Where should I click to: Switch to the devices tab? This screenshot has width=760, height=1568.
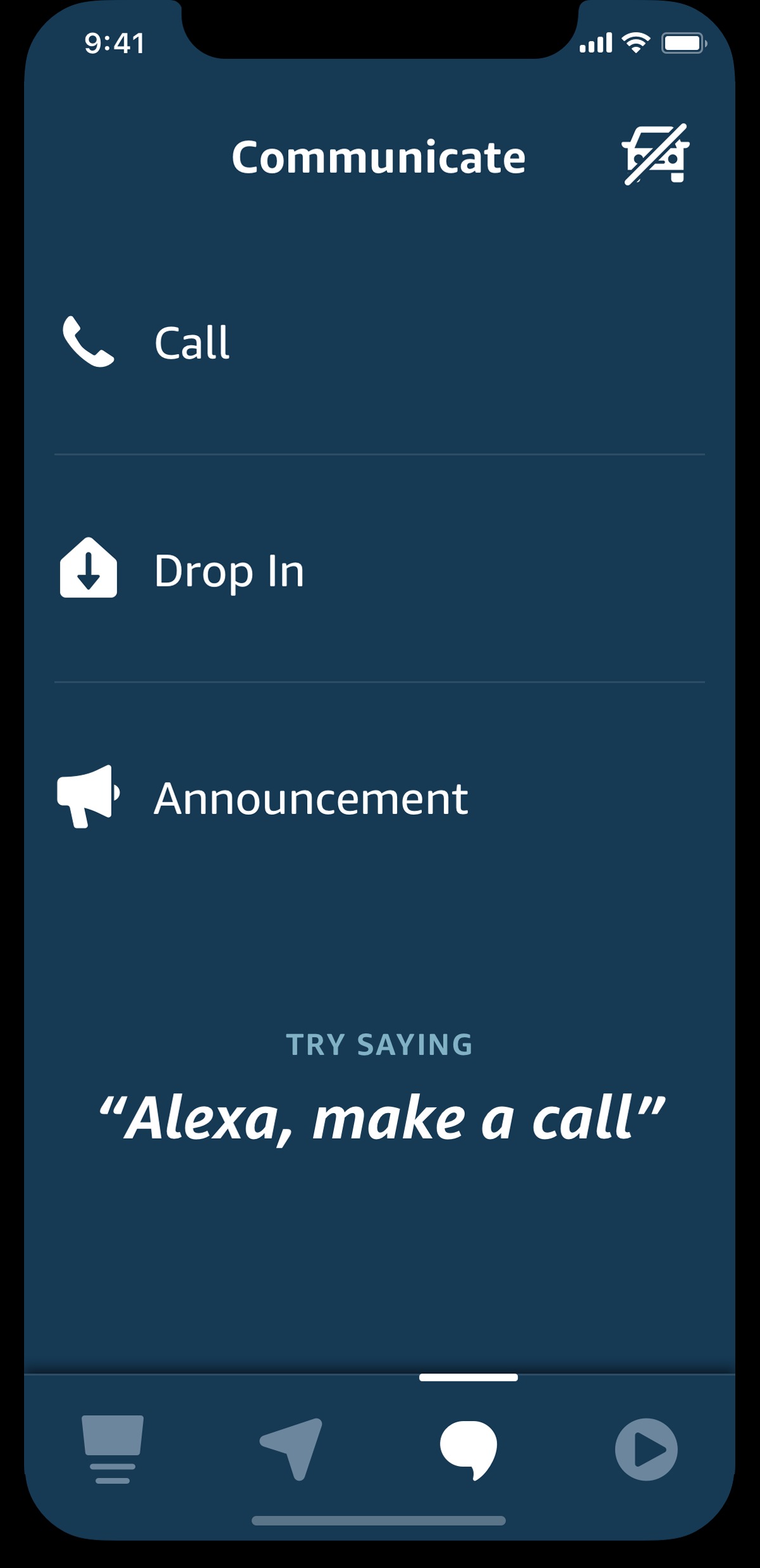click(113, 1448)
